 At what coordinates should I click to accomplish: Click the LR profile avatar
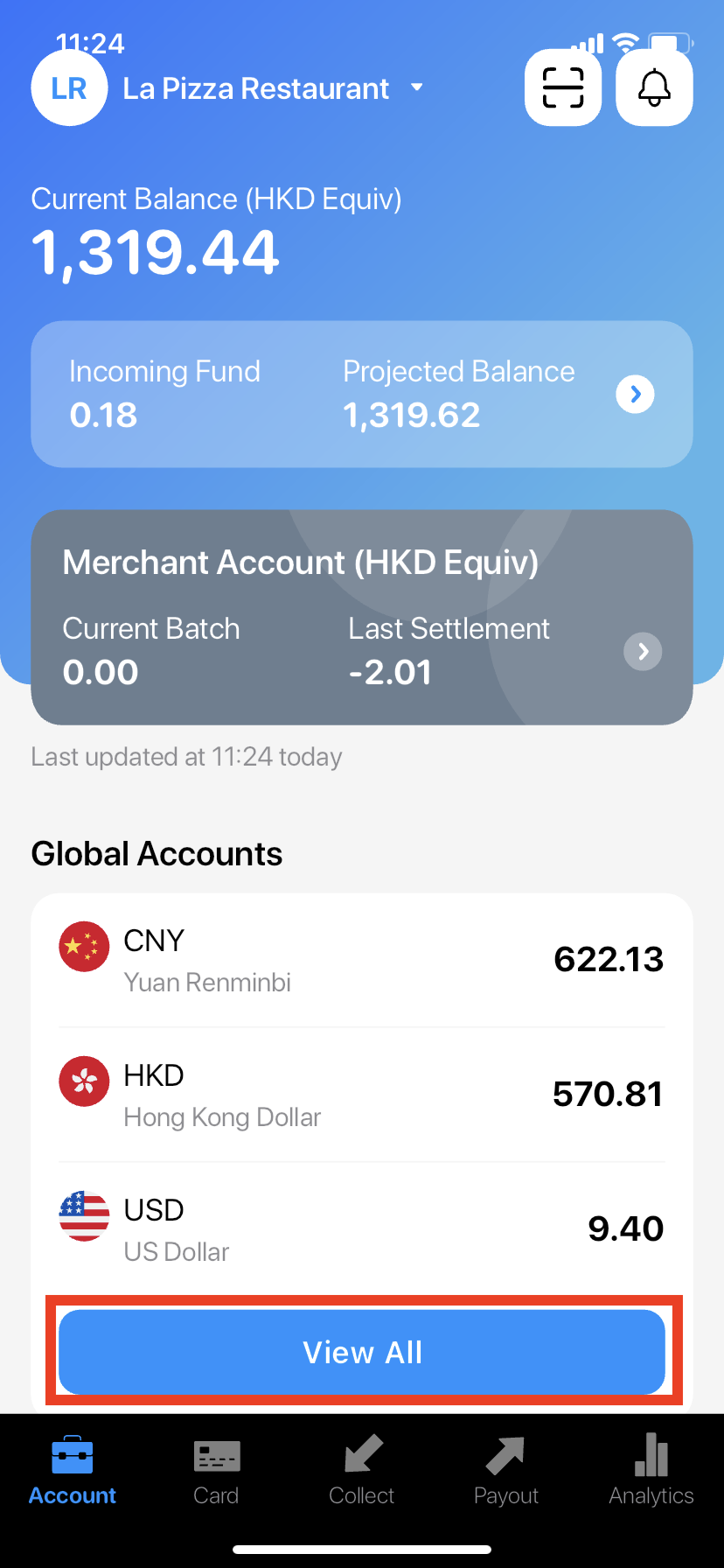pyautogui.click(x=69, y=87)
